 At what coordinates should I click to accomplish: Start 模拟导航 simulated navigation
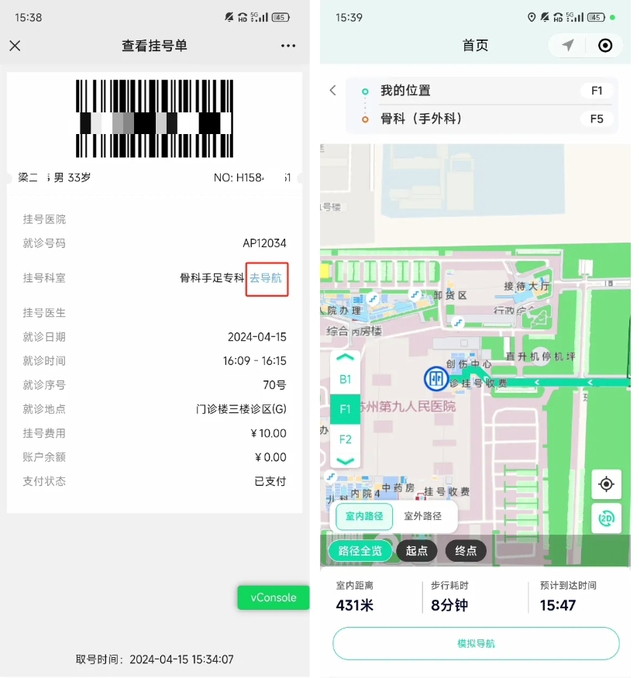point(475,643)
